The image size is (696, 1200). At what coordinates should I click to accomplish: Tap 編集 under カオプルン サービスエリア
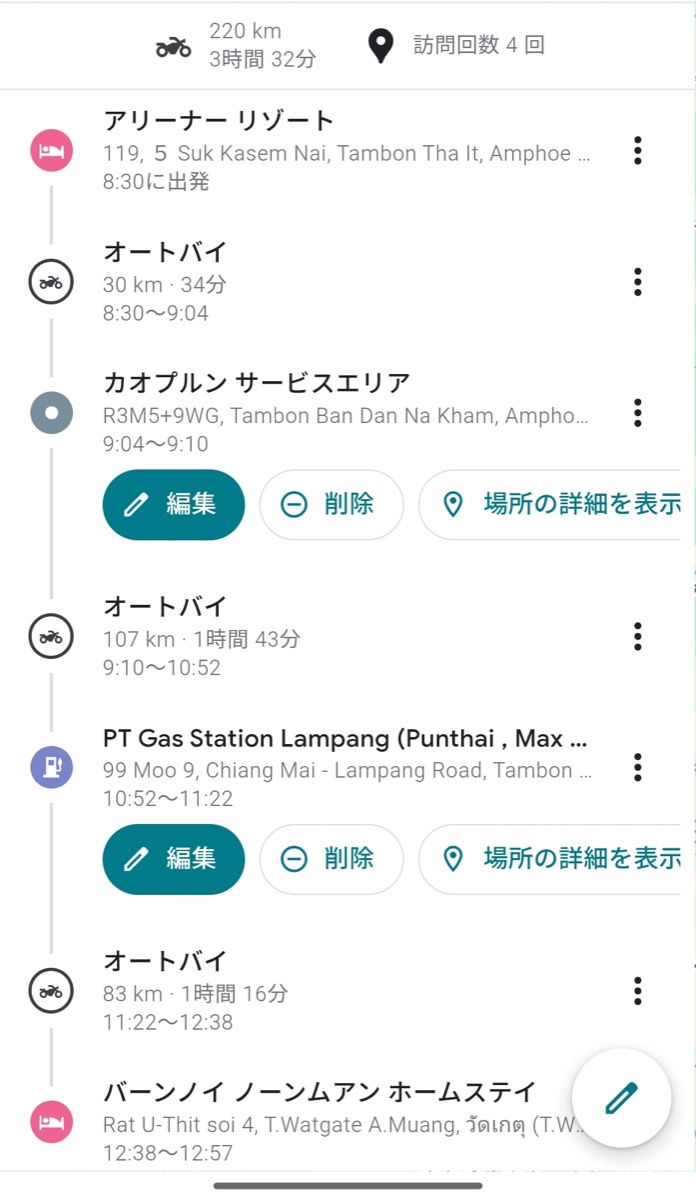[173, 505]
